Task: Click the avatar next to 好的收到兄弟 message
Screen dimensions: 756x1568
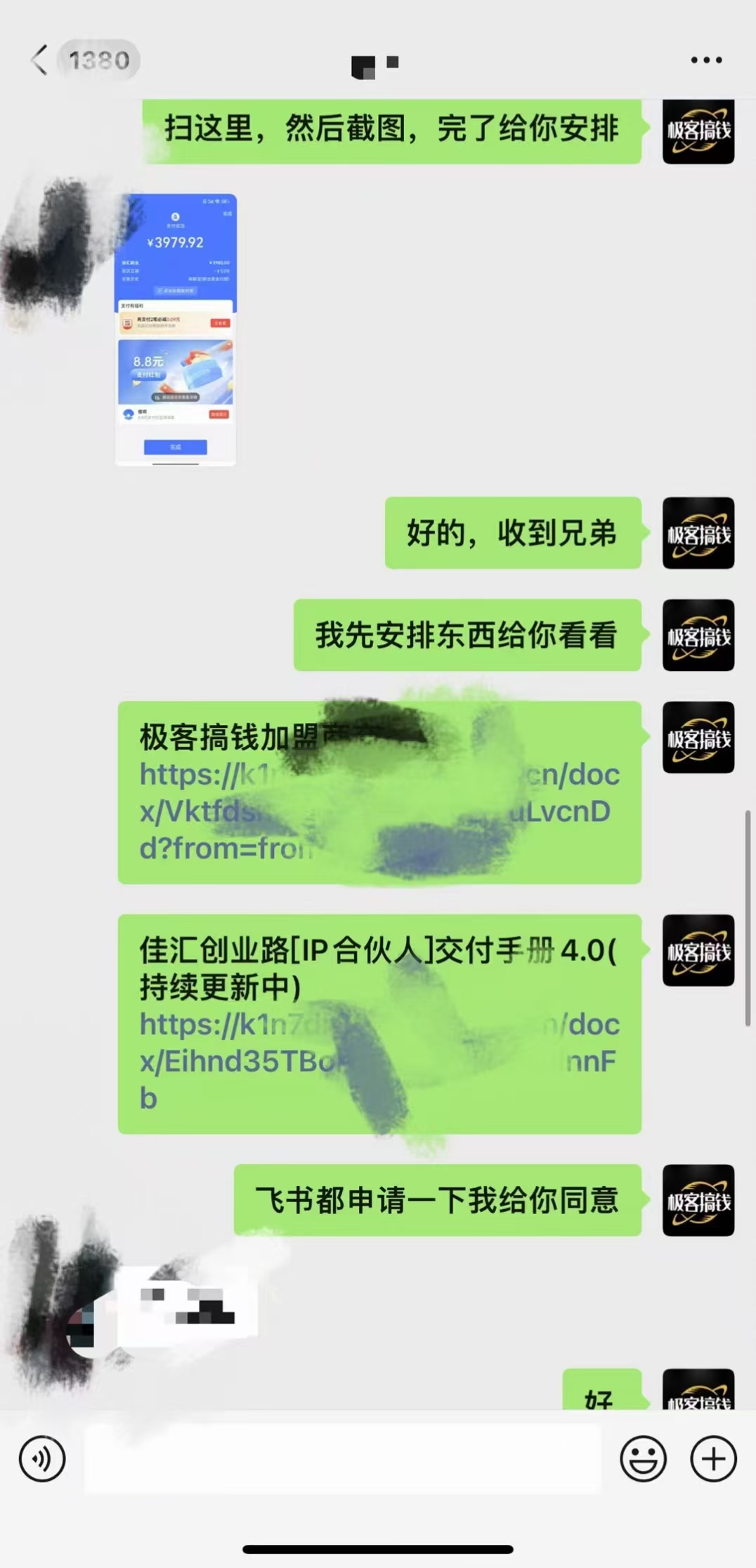Action: [x=698, y=533]
